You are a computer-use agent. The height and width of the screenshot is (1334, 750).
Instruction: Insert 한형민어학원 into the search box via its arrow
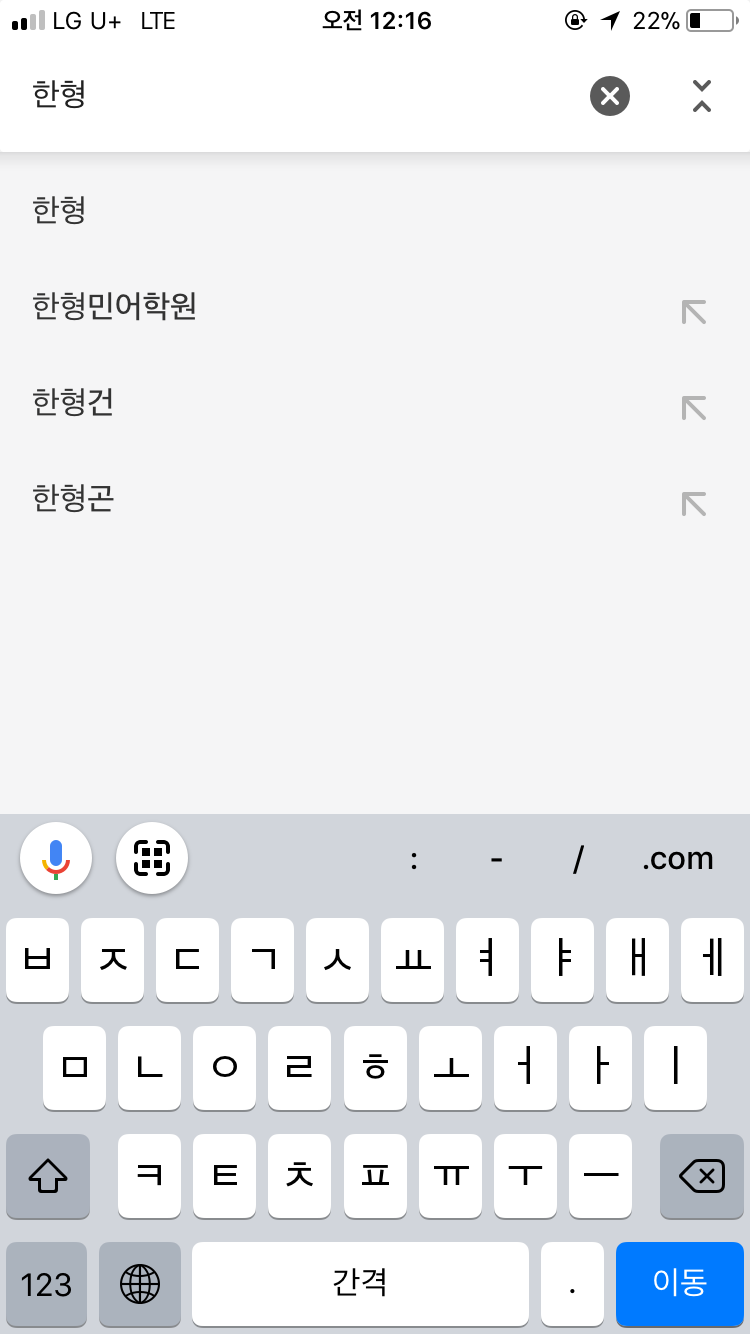(x=693, y=312)
